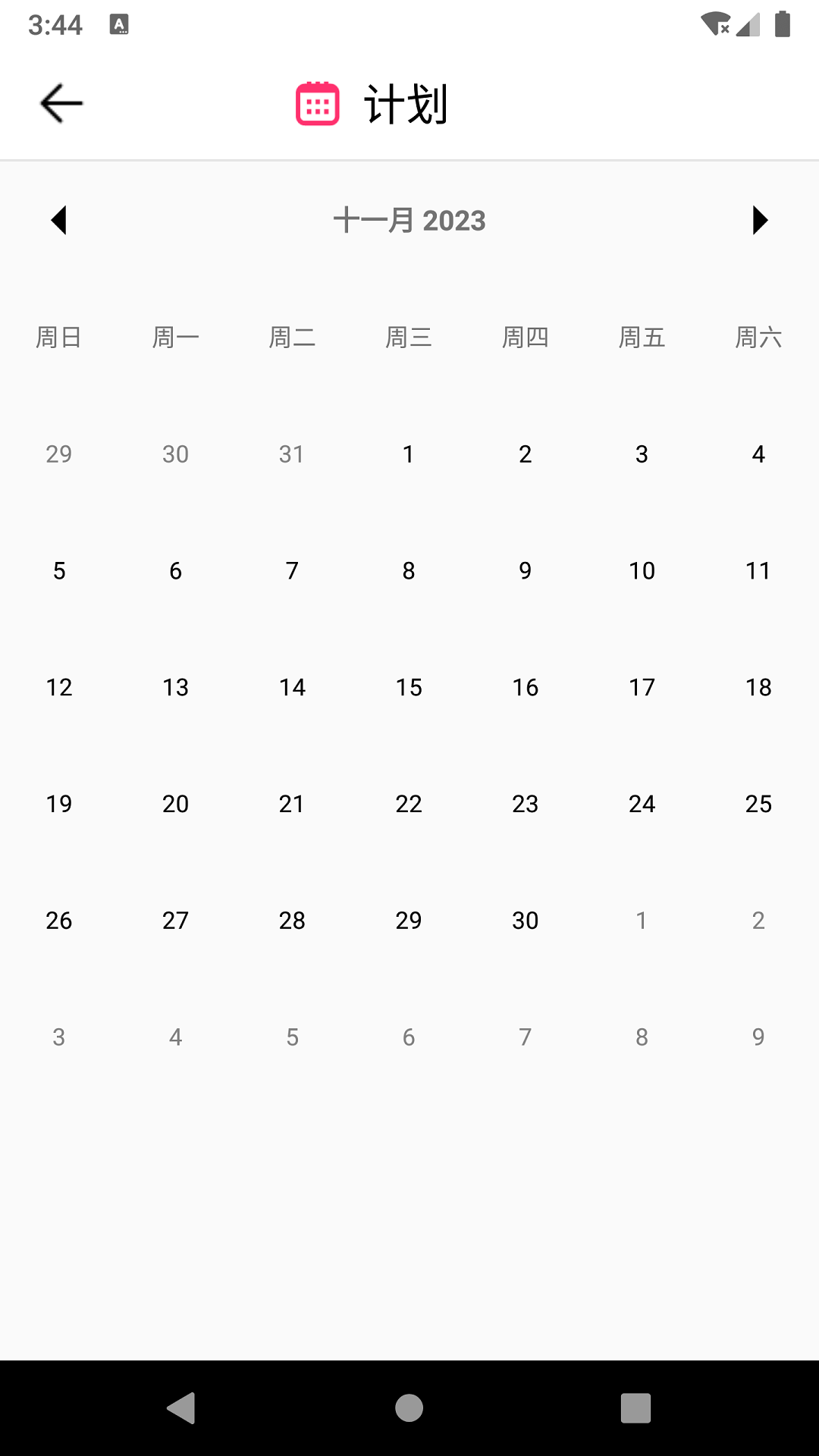Tap November 18 on the calendar
Viewport: 819px width, 1456px height.
[758, 687]
